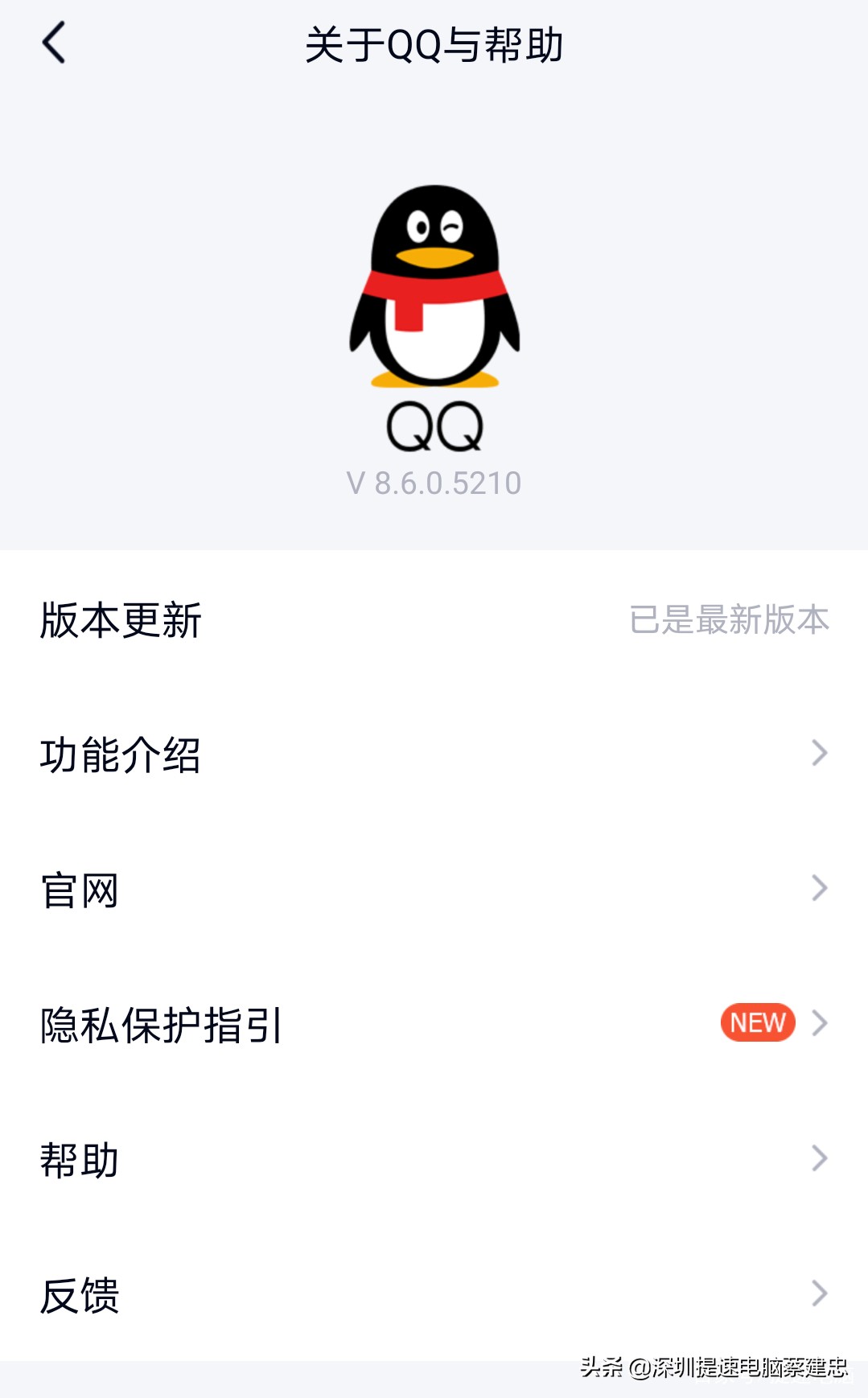Expand 隐私保护指引 via its chevron
The image size is (868, 1398).
pos(820,1022)
